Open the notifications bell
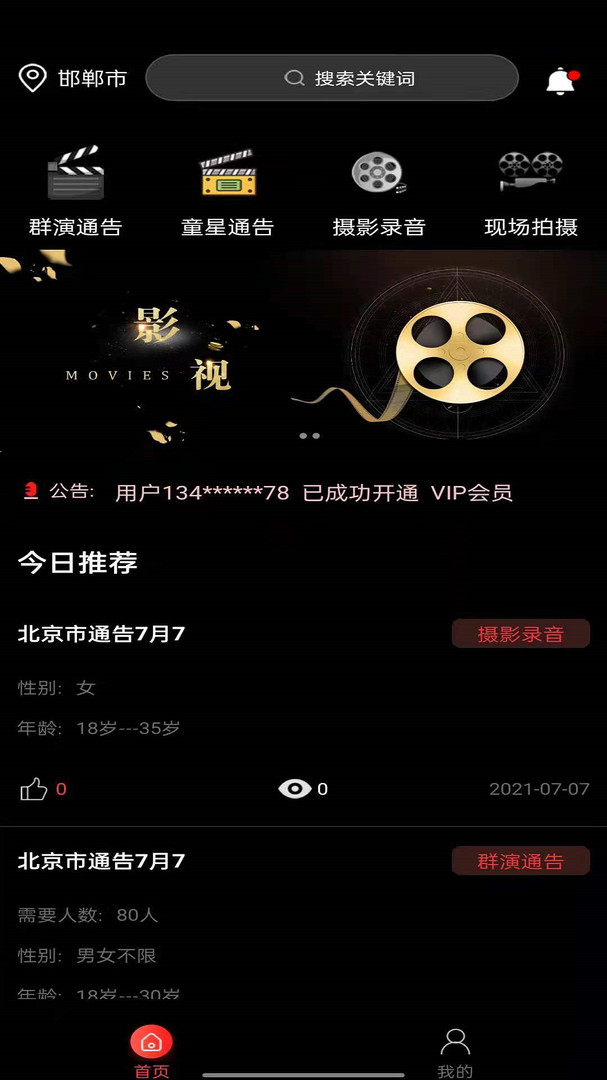The height and width of the screenshot is (1080, 607). (561, 81)
